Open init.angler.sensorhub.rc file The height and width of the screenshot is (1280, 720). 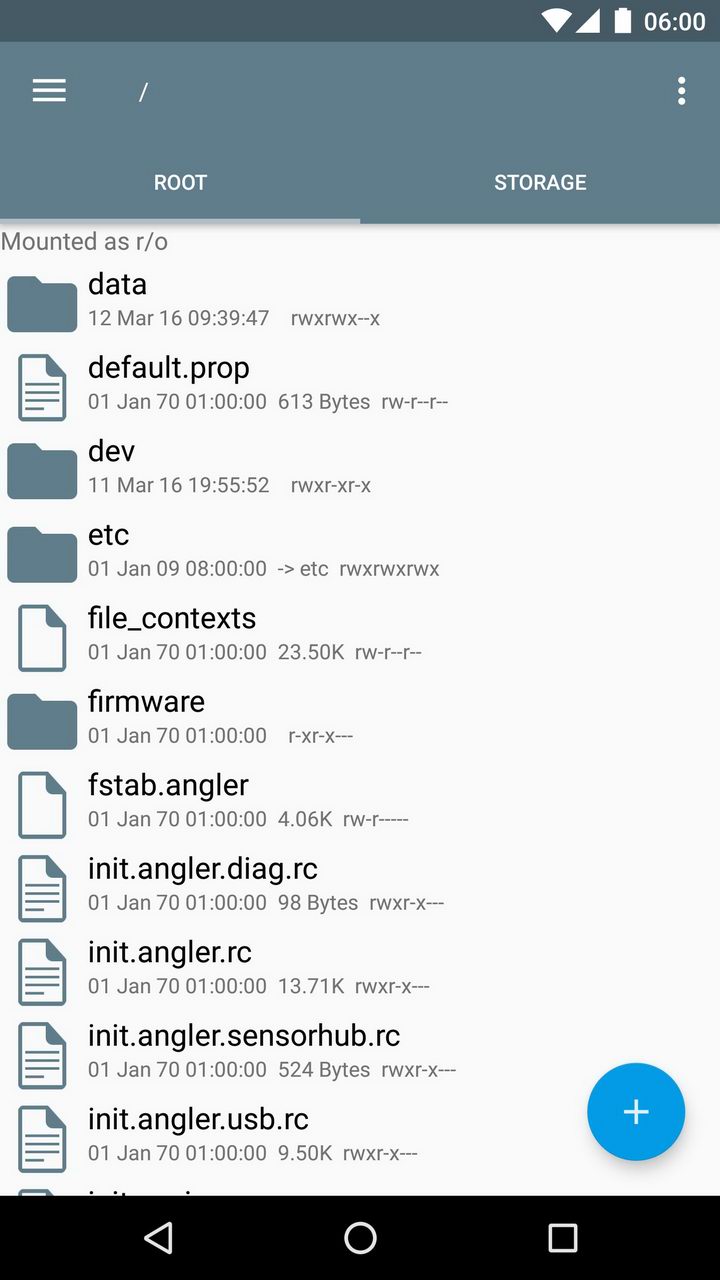point(360,1053)
